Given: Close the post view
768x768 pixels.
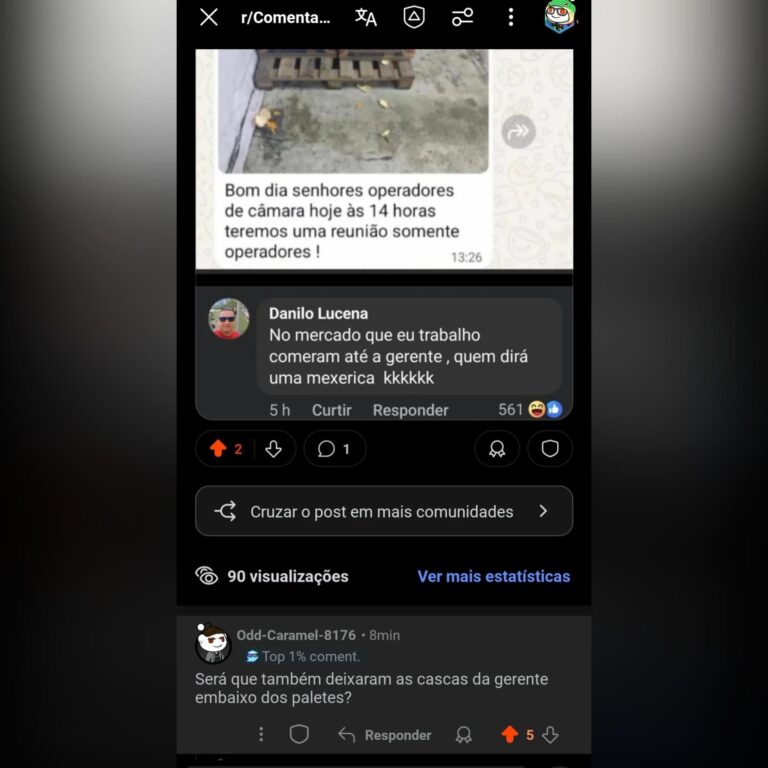Looking at the screenshot, I should coord(209,17).
